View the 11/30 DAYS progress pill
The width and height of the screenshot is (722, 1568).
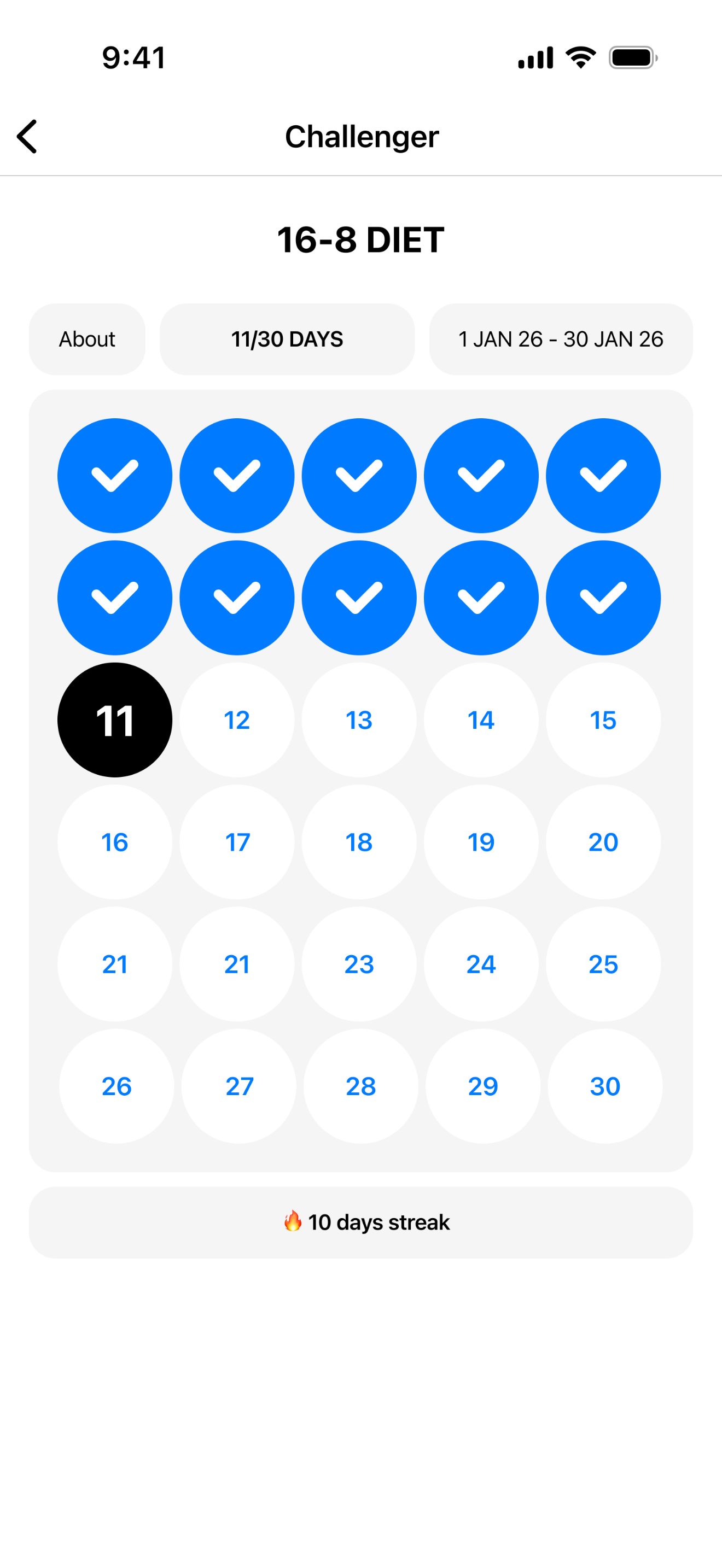287,339
